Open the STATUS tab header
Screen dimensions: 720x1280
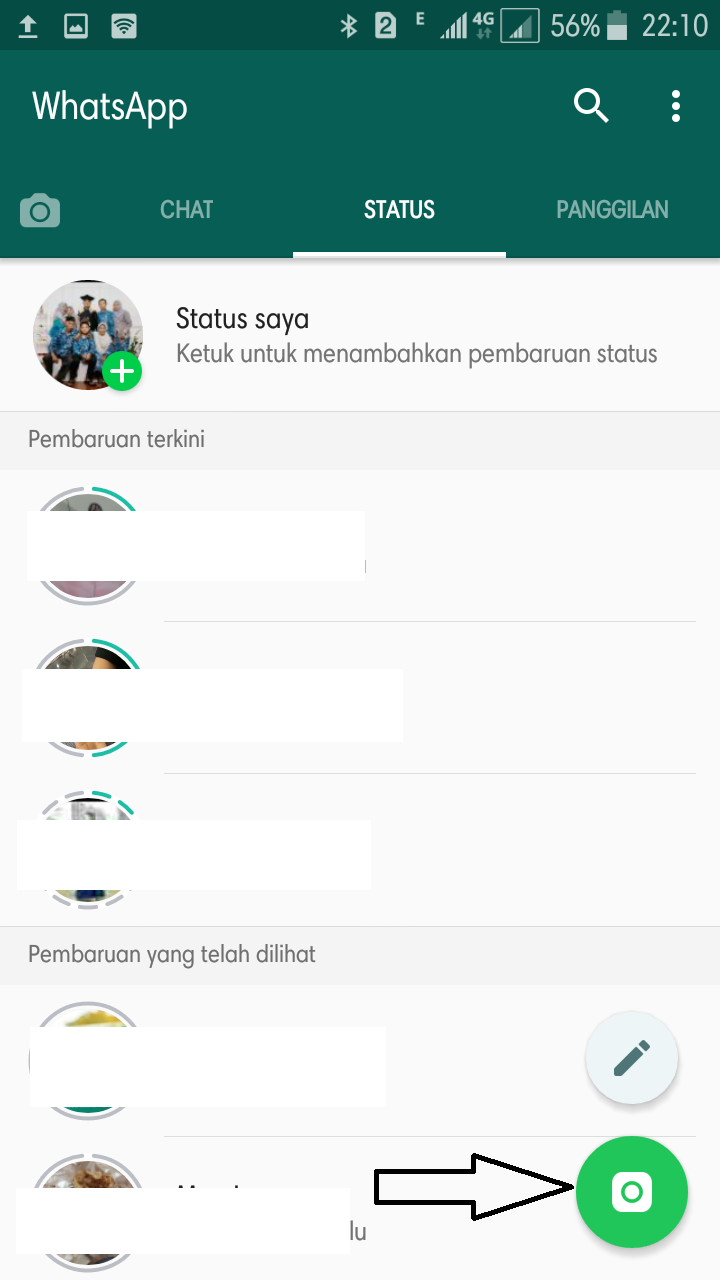[399, 209]
